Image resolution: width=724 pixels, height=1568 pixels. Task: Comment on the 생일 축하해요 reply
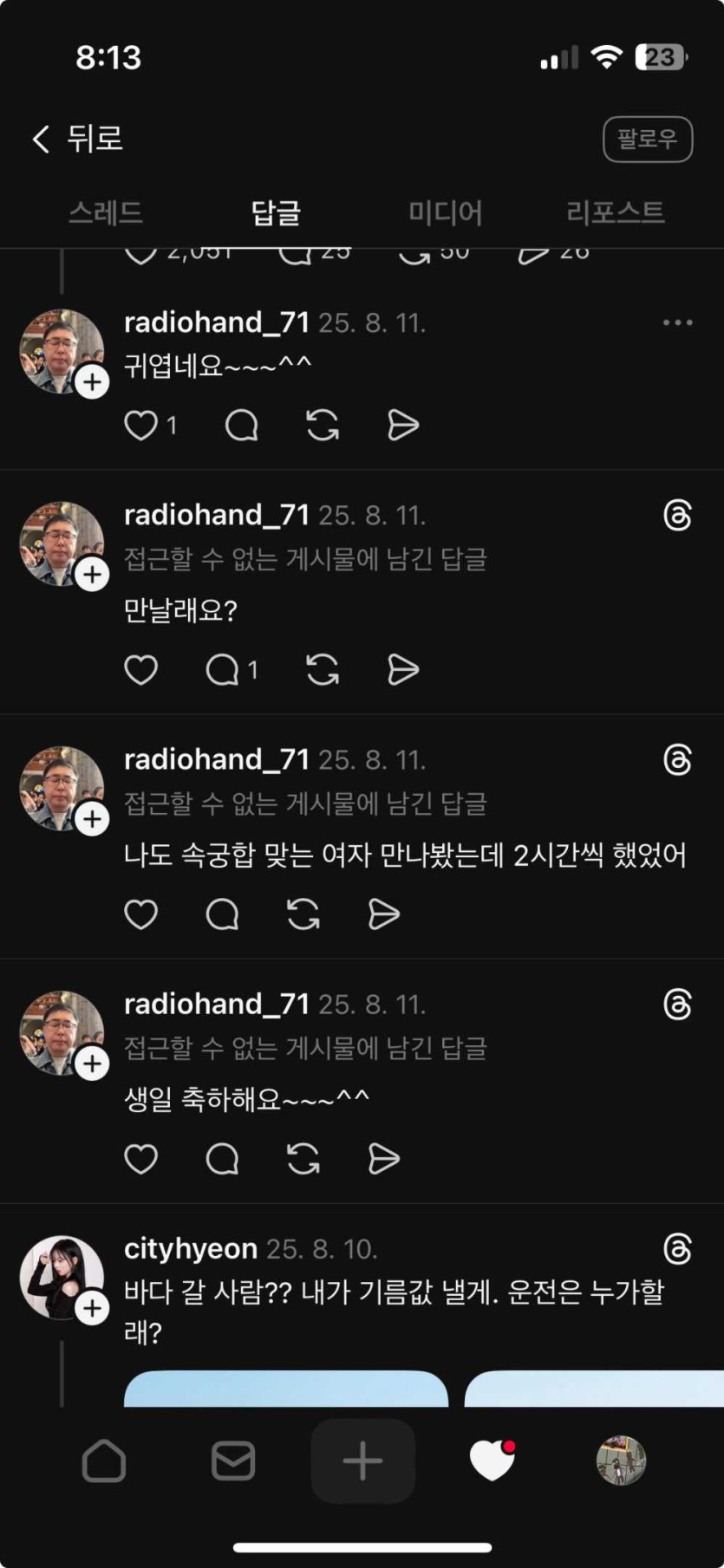(222, 1159)
